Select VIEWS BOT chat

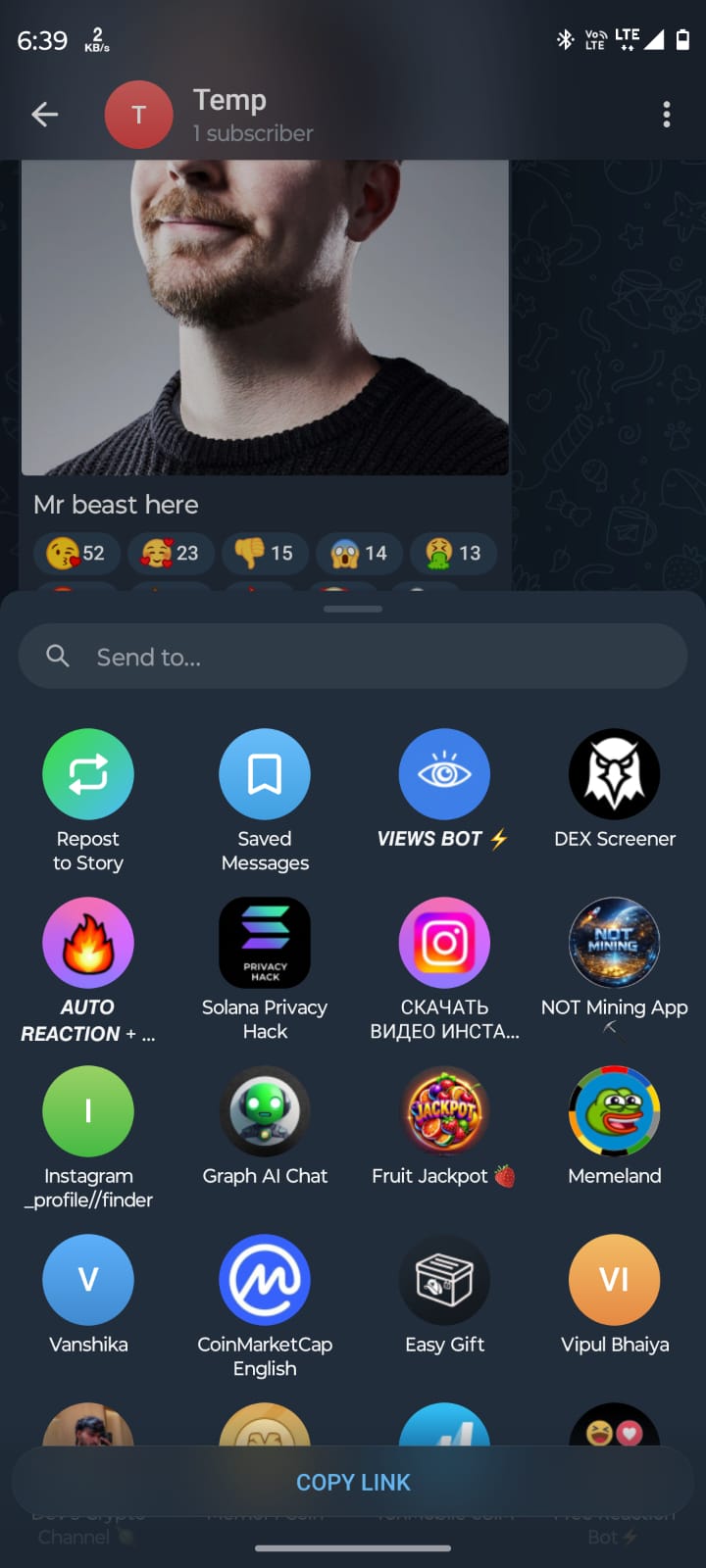(444, 774)
